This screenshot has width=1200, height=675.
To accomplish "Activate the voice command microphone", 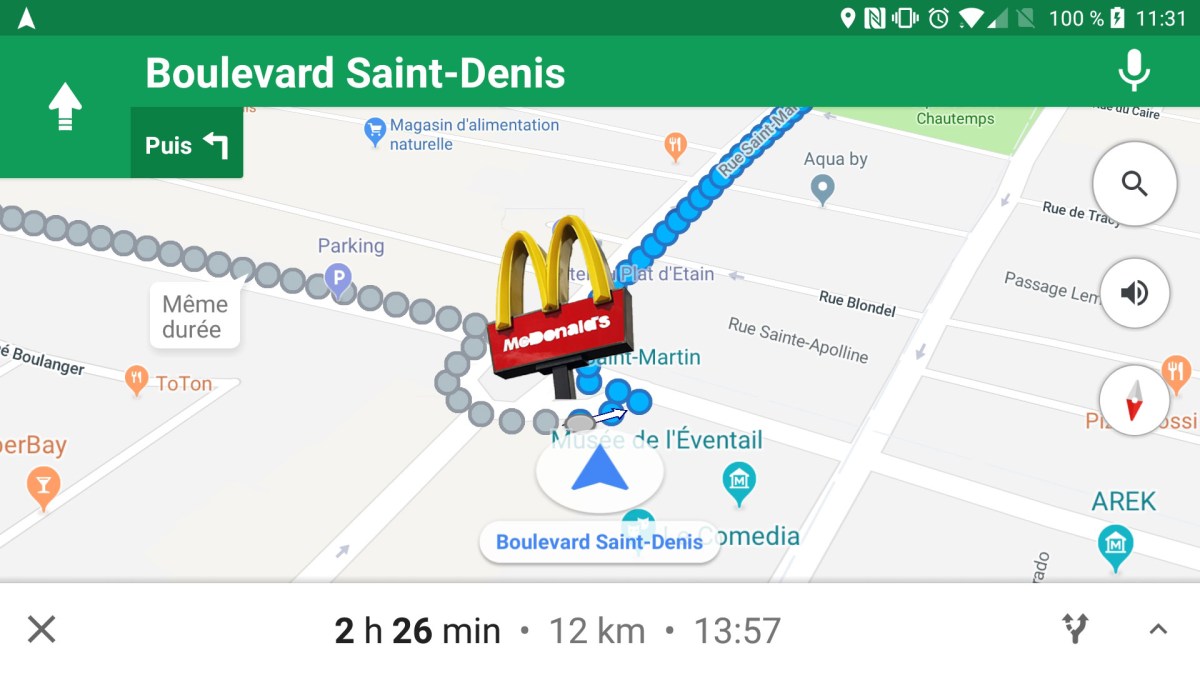I will pyautogui.click(x=1134, y=71).
